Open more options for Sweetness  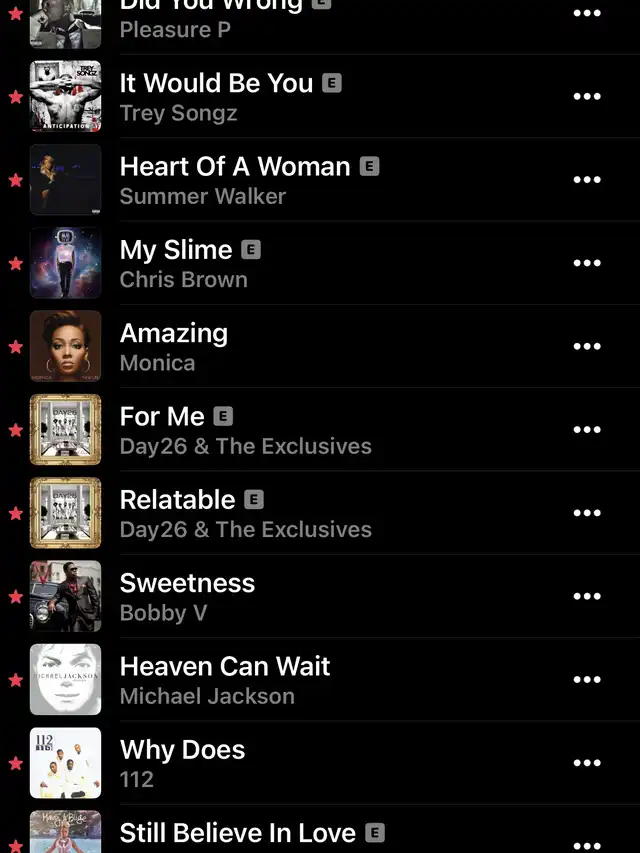tap(587, 597)
